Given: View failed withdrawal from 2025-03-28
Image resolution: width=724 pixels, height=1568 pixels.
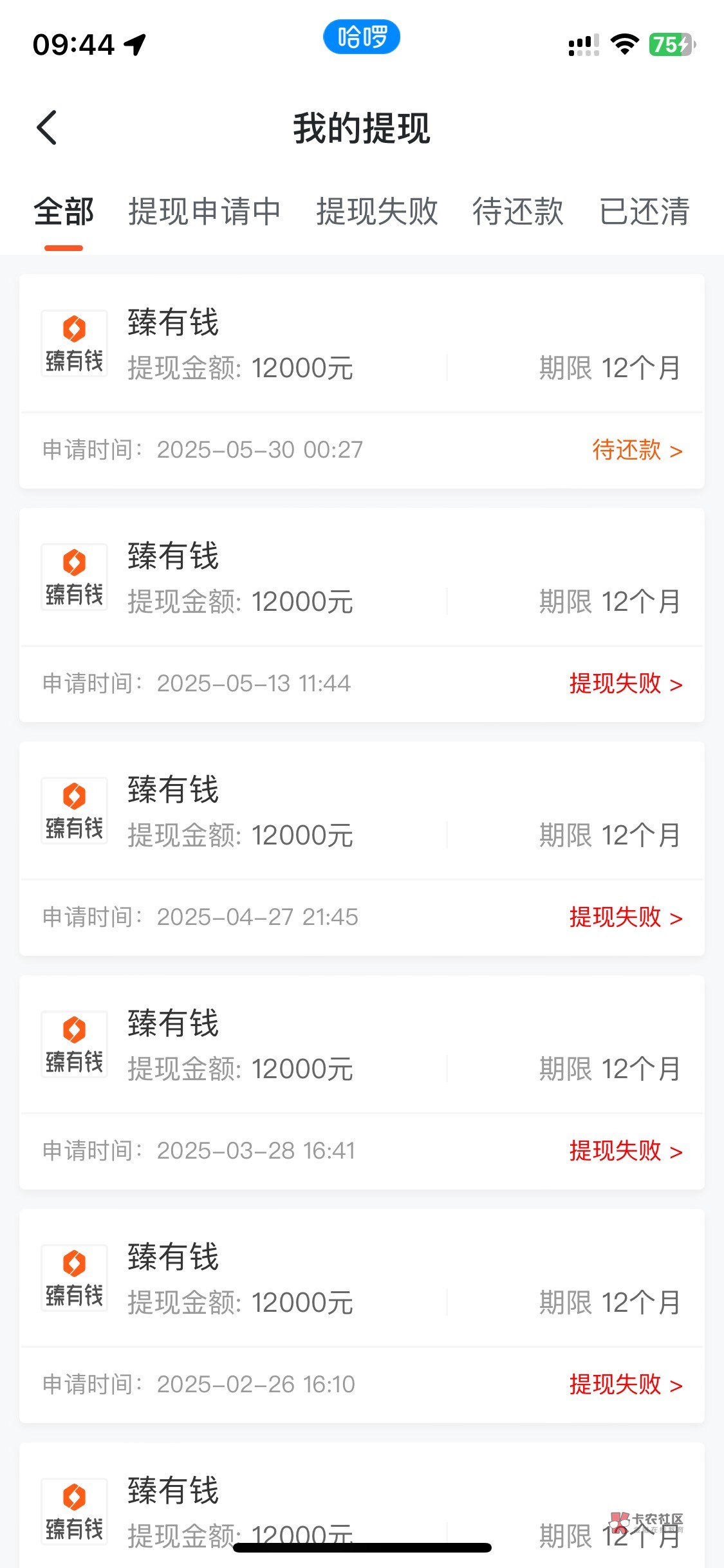Looking at the screenshot, I should [x=625, y=1151].
